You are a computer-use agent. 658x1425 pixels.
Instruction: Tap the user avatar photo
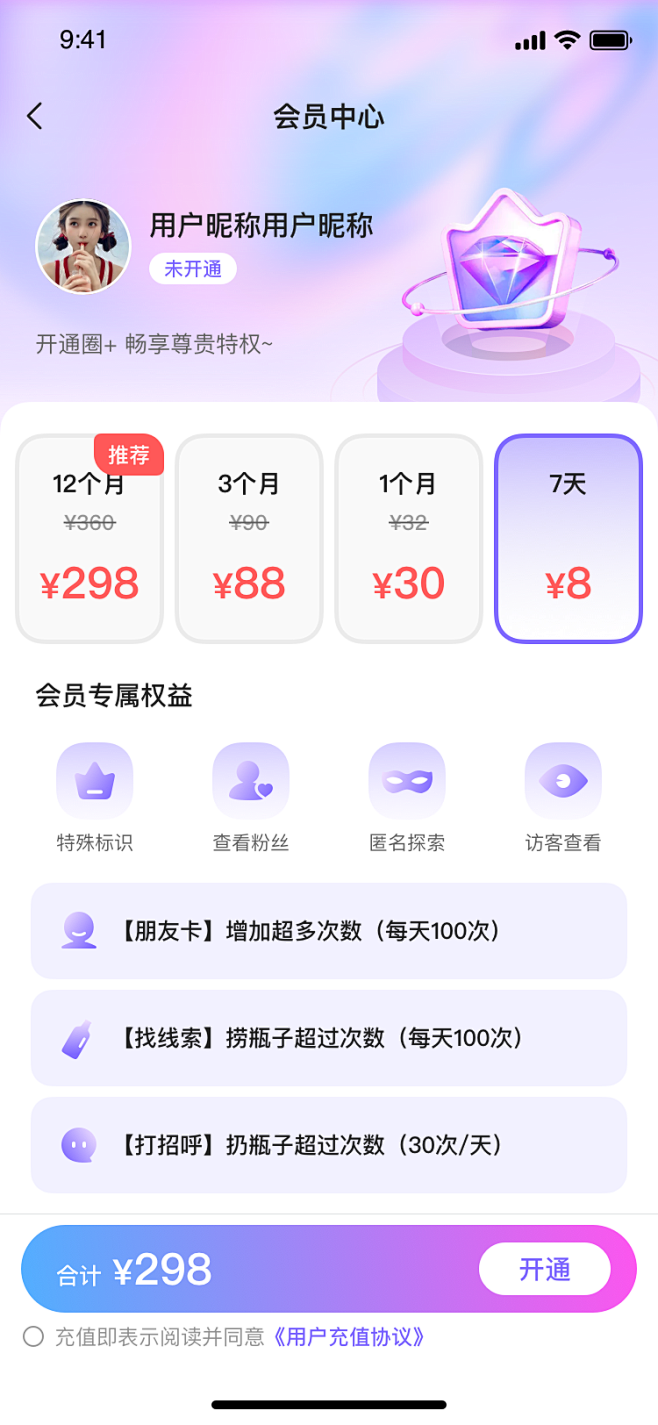pos(83,246)
